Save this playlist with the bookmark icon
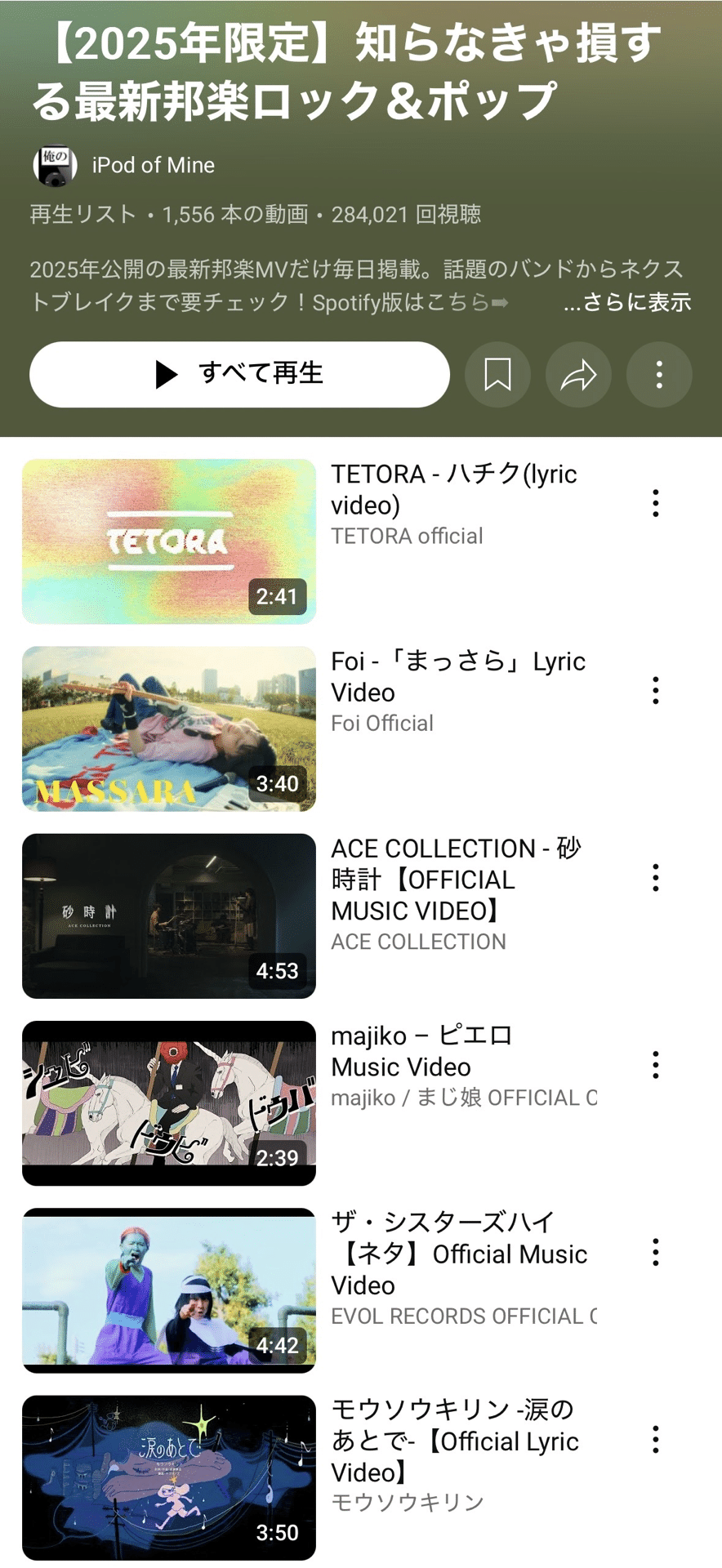The width and height of the screenshot is (722, 1568). pos(497,375)
